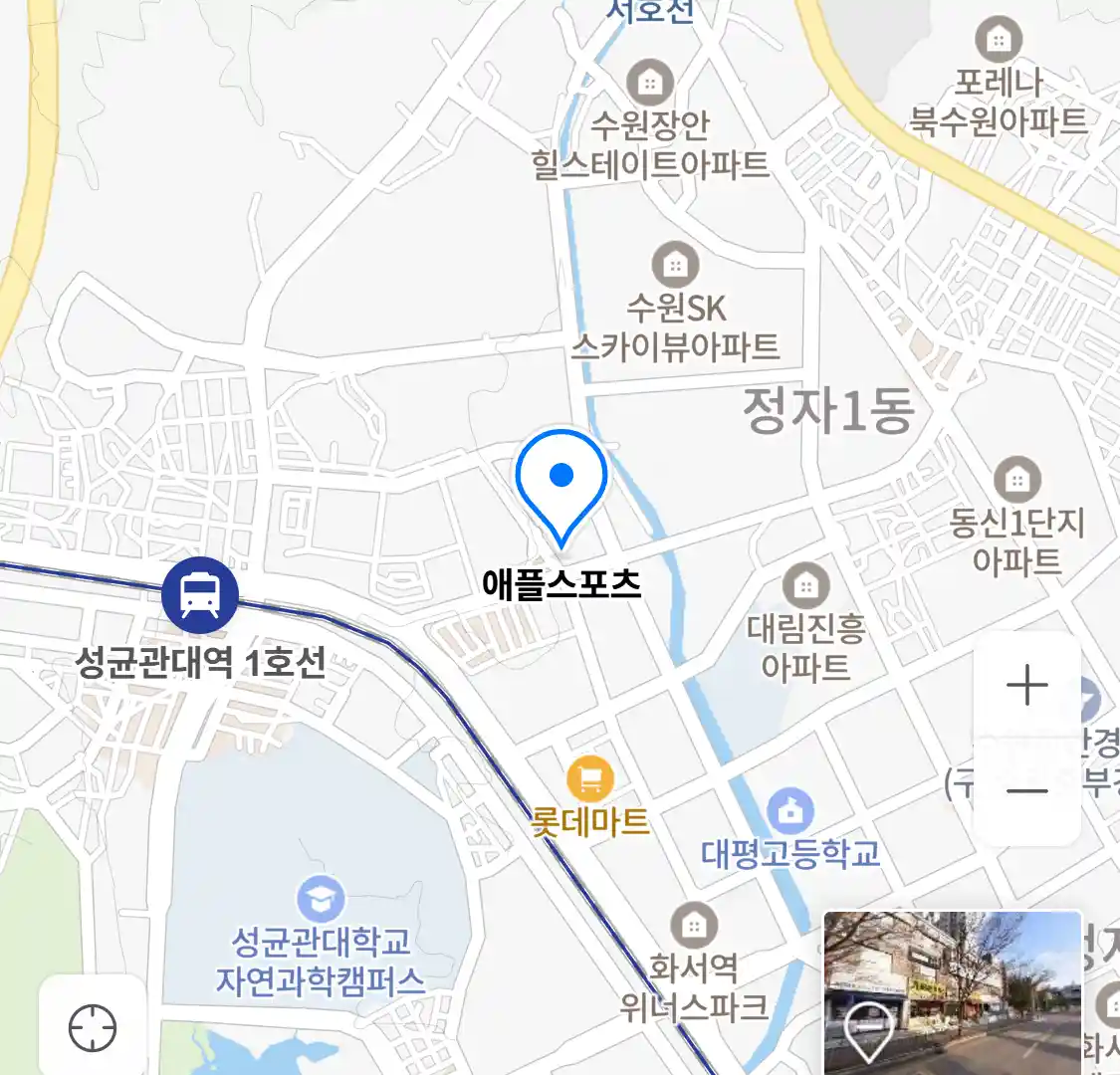1120x1075 pixels.
Task: Open the 대림진흥 아파트 marker
Action: 805,586
